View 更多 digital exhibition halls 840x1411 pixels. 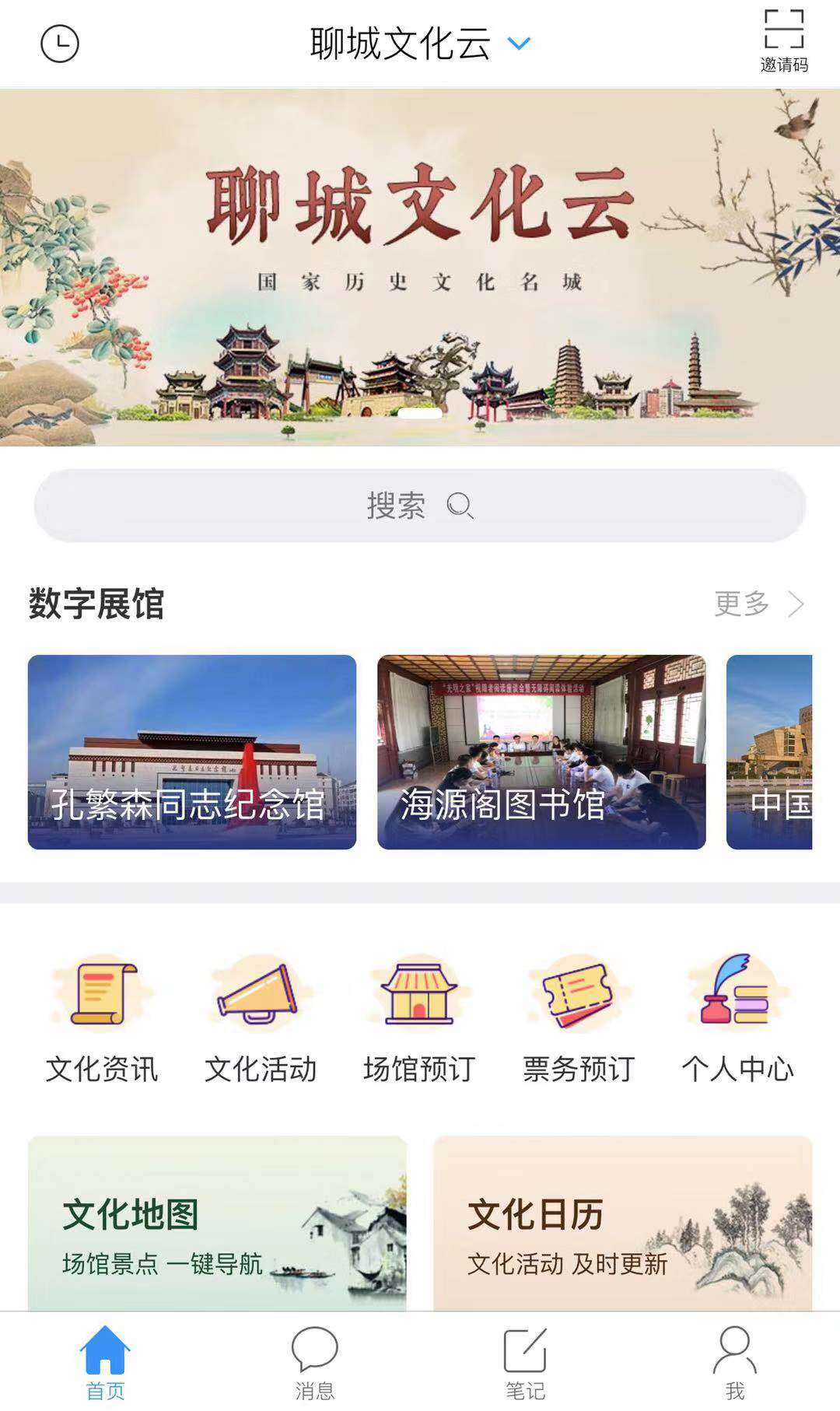[758, 604]
